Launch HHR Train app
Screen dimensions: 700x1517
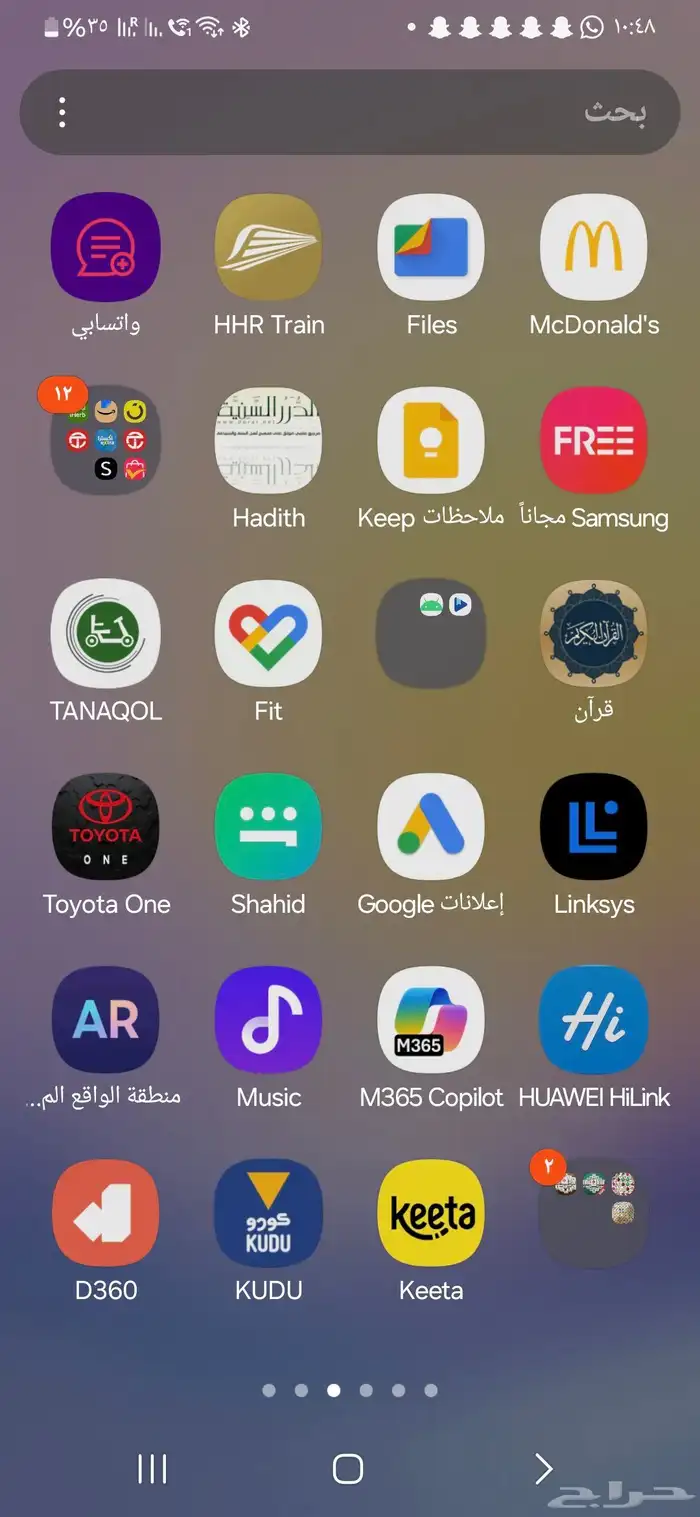click(x=268, y=247)
